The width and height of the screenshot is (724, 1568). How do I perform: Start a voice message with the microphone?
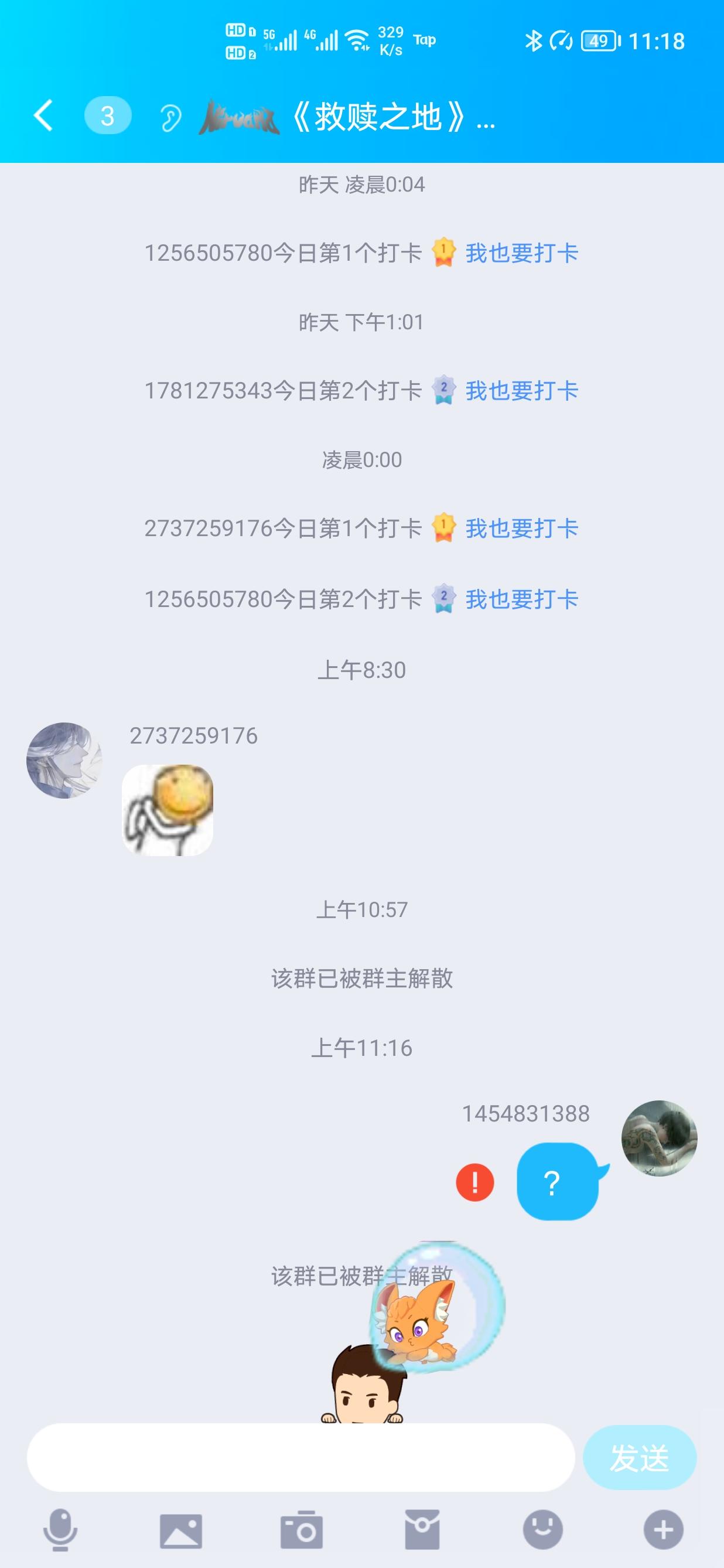pos(60,1530)
